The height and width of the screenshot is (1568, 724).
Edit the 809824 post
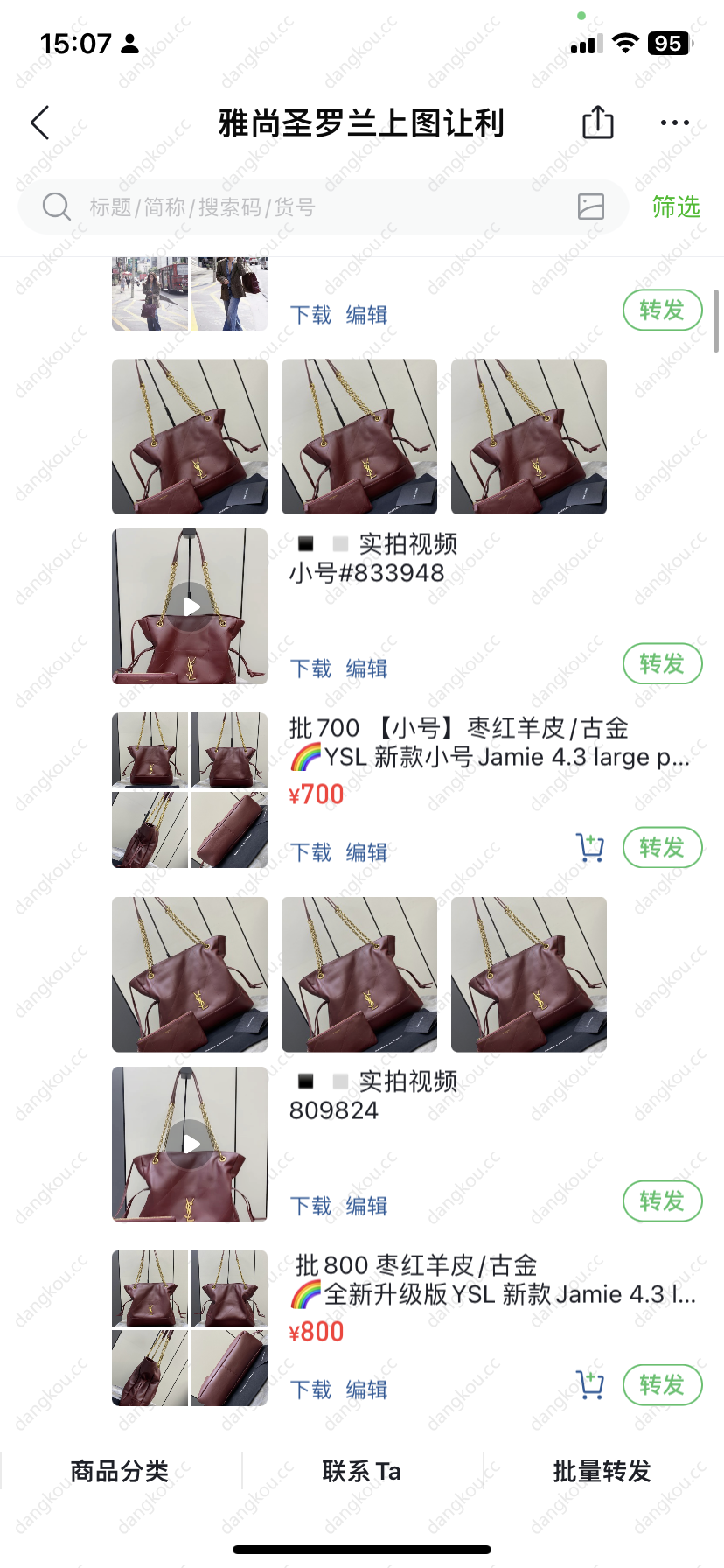click(x=366, y=1206)
